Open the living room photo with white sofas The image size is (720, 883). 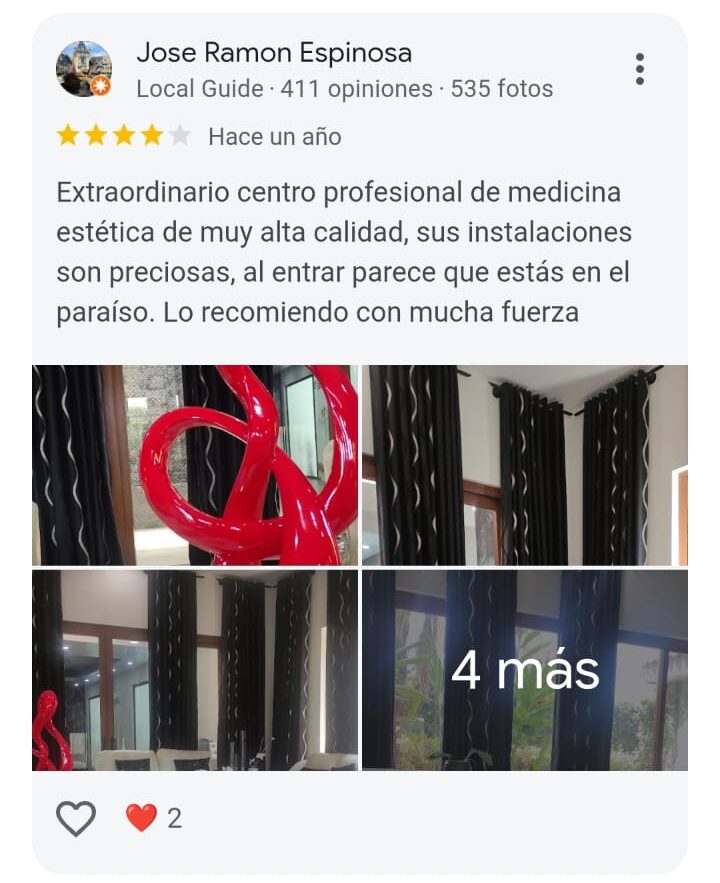[x=195, y=670]
